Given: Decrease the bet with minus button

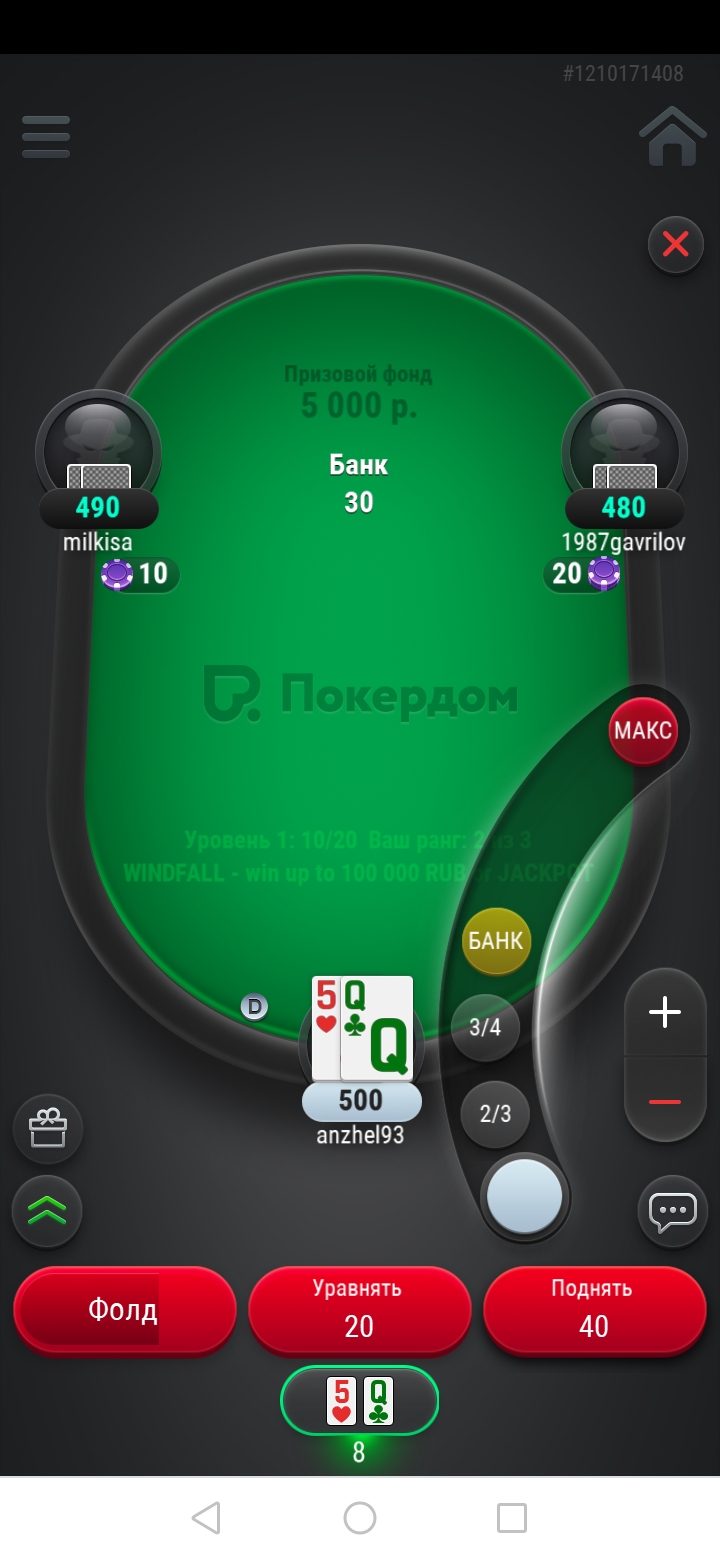Looking at the screenshot, I should point(665,1100).
